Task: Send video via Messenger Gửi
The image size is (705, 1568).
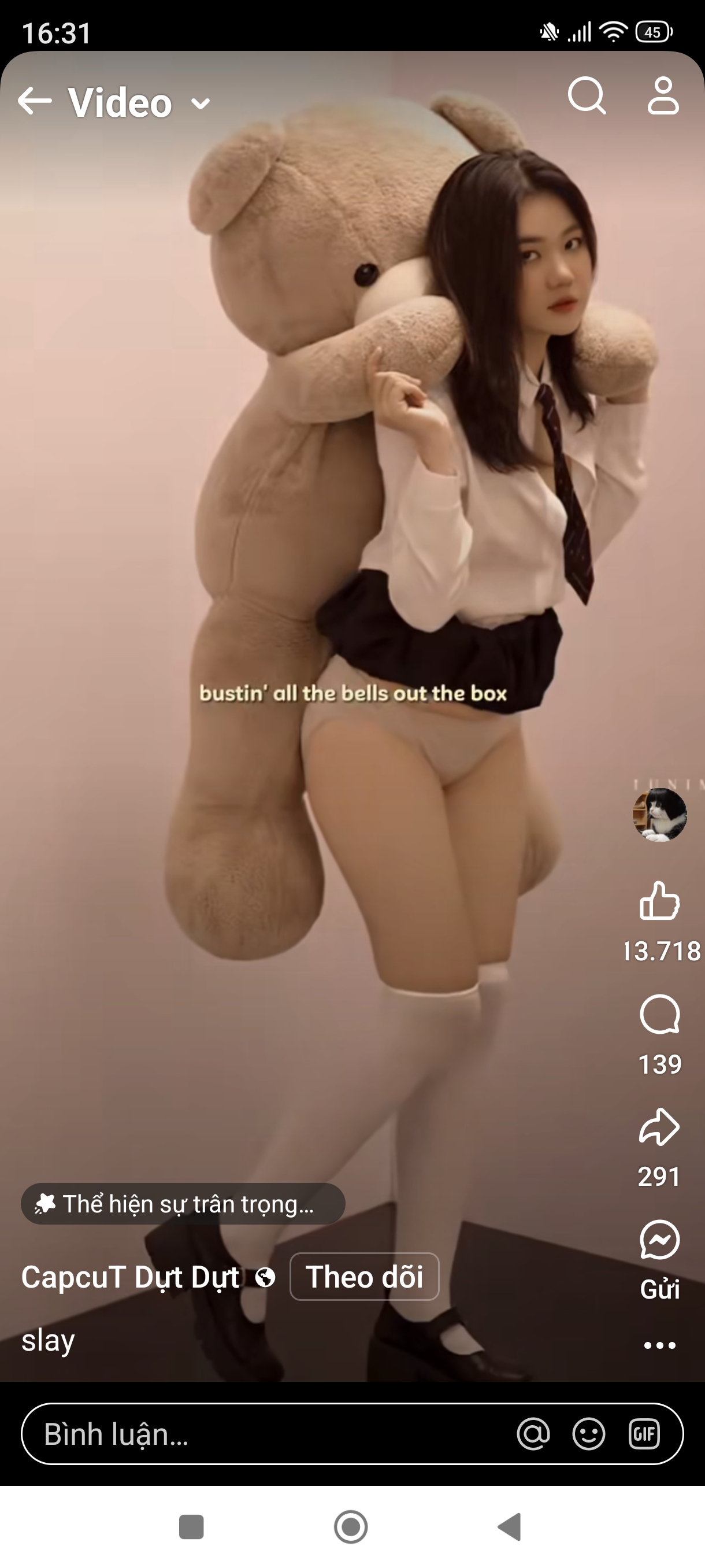Action: [x=659, y=1240]
